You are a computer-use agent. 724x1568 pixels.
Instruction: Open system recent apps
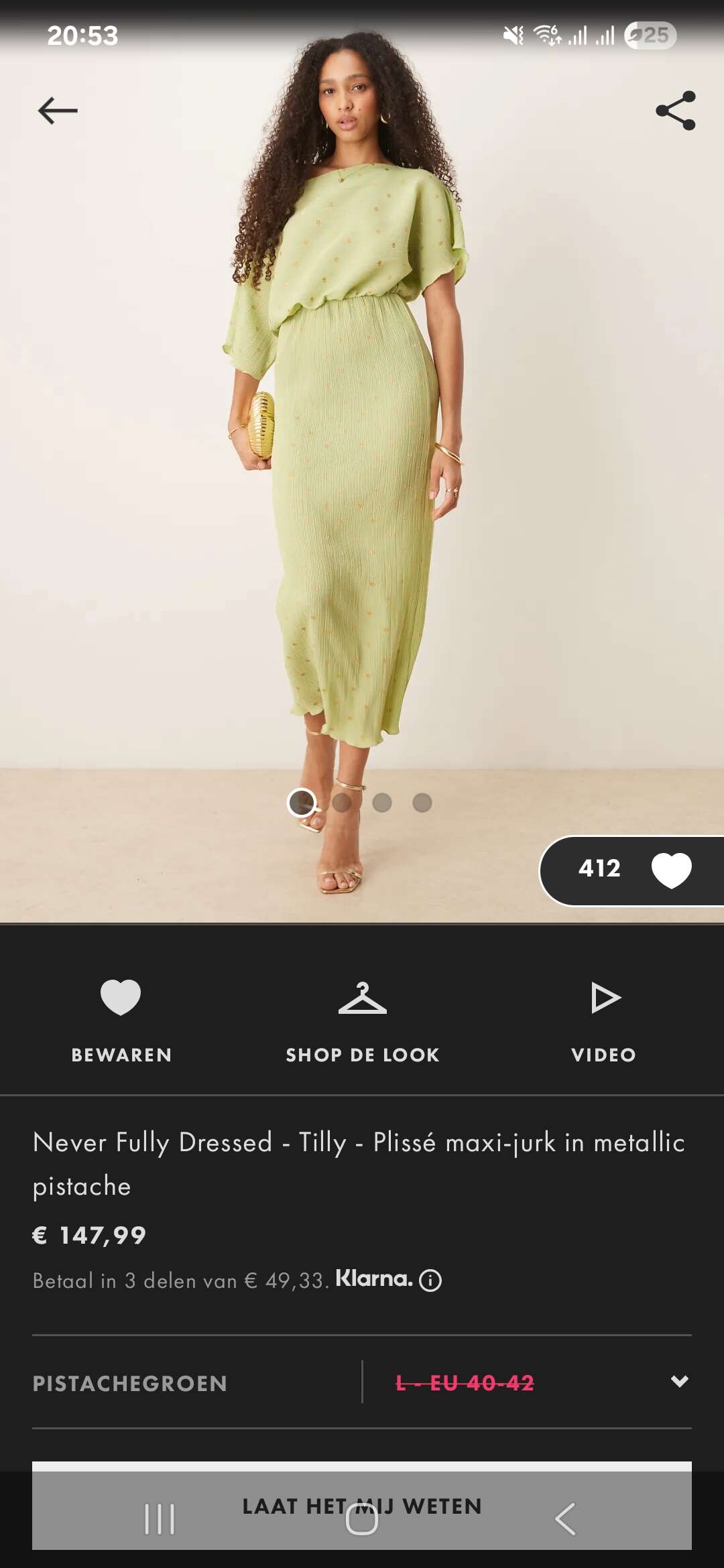(x=160, y=1519)
